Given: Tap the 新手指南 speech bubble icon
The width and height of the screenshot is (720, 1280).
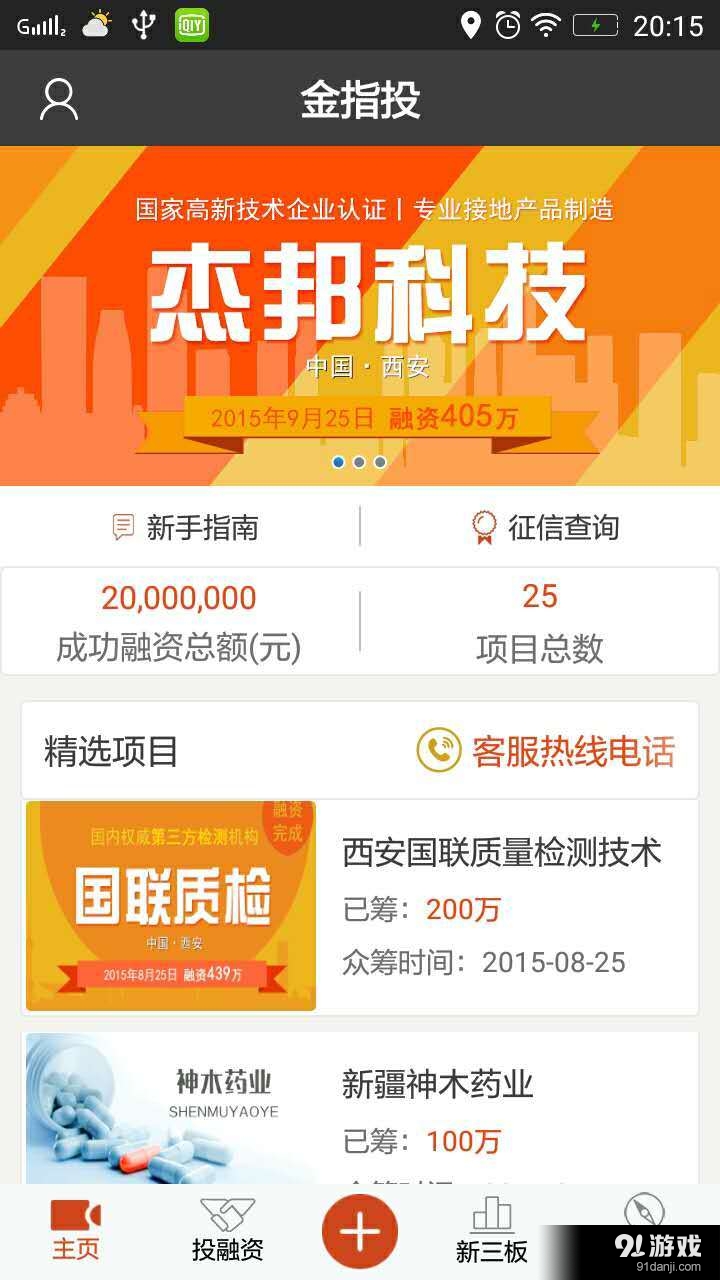Looking at the screenshot, I should pos(122,526).
